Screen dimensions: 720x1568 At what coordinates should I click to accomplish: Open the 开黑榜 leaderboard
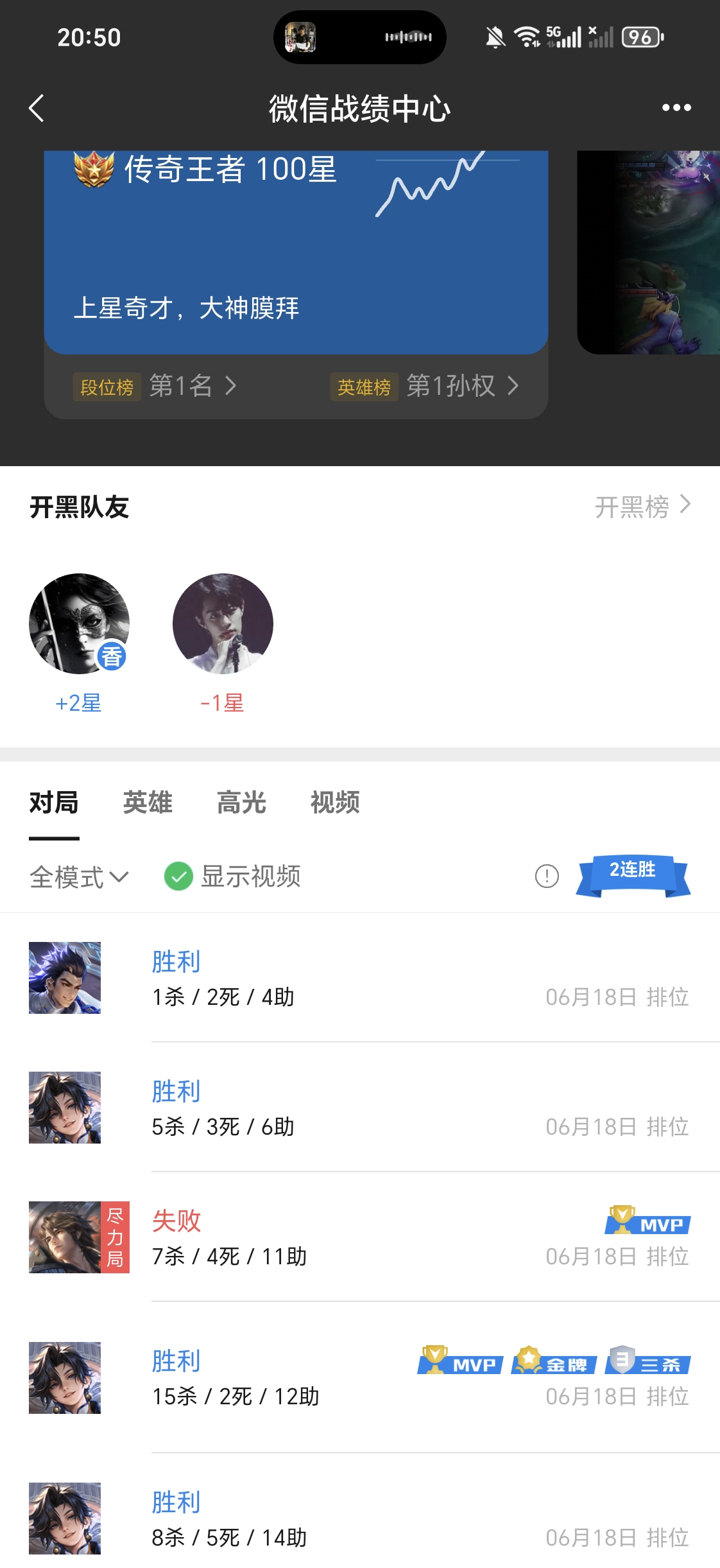tap(642, 507)
